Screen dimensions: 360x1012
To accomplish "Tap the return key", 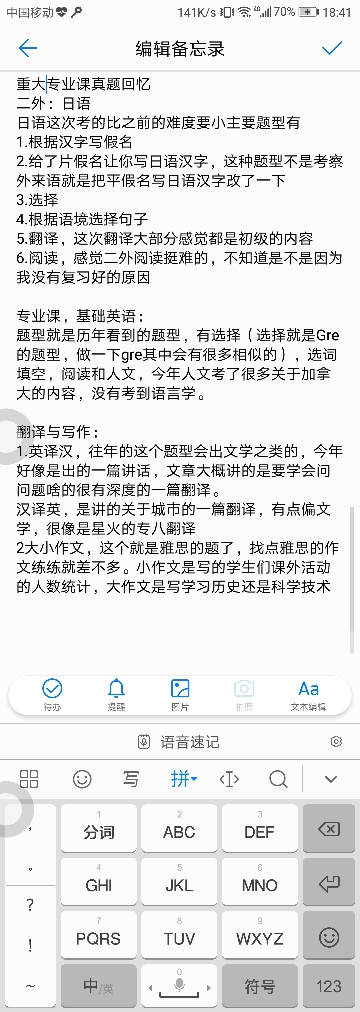I will click(329, 882).
